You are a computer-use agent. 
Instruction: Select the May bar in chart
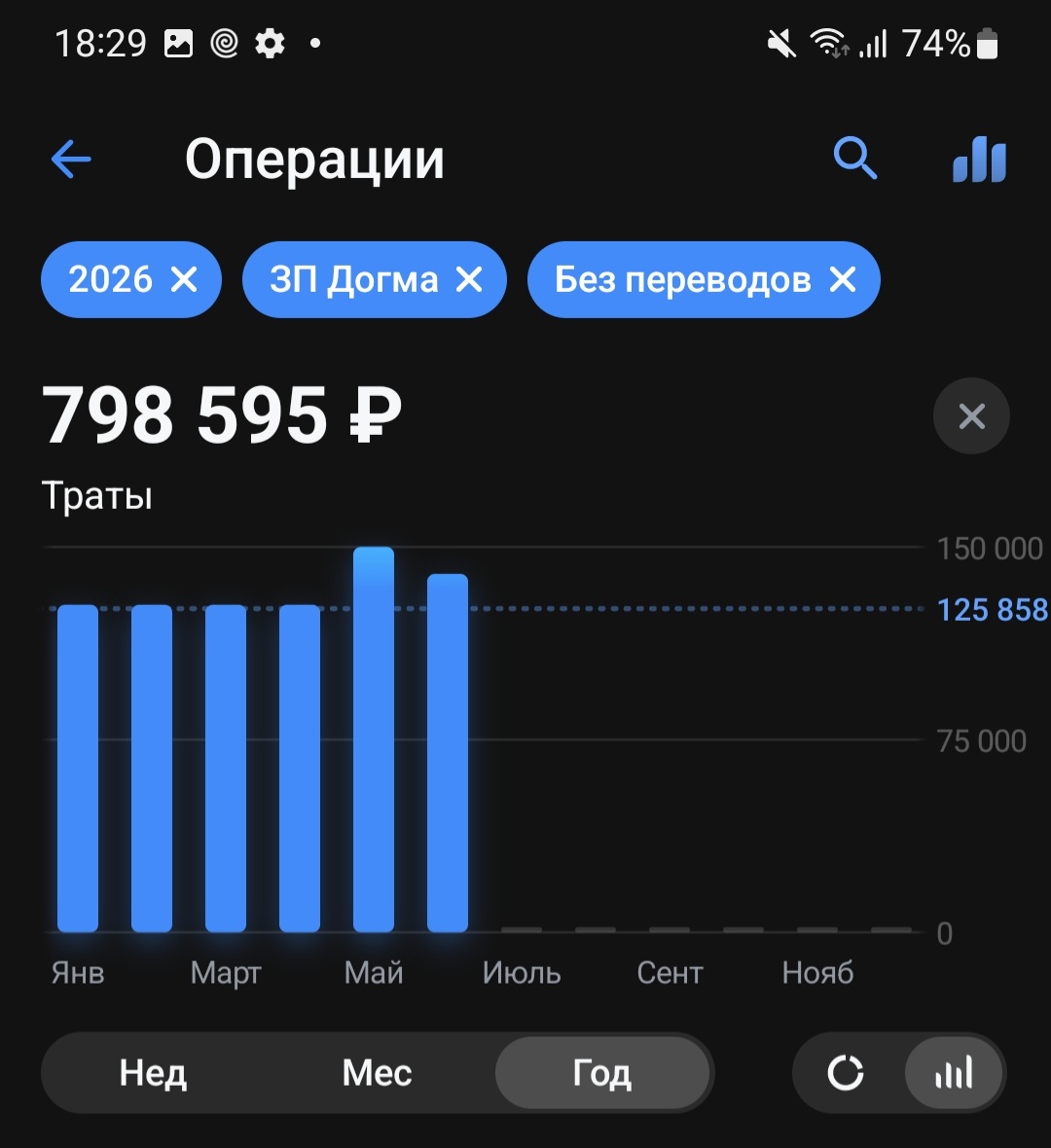click(x=374, y=739)
